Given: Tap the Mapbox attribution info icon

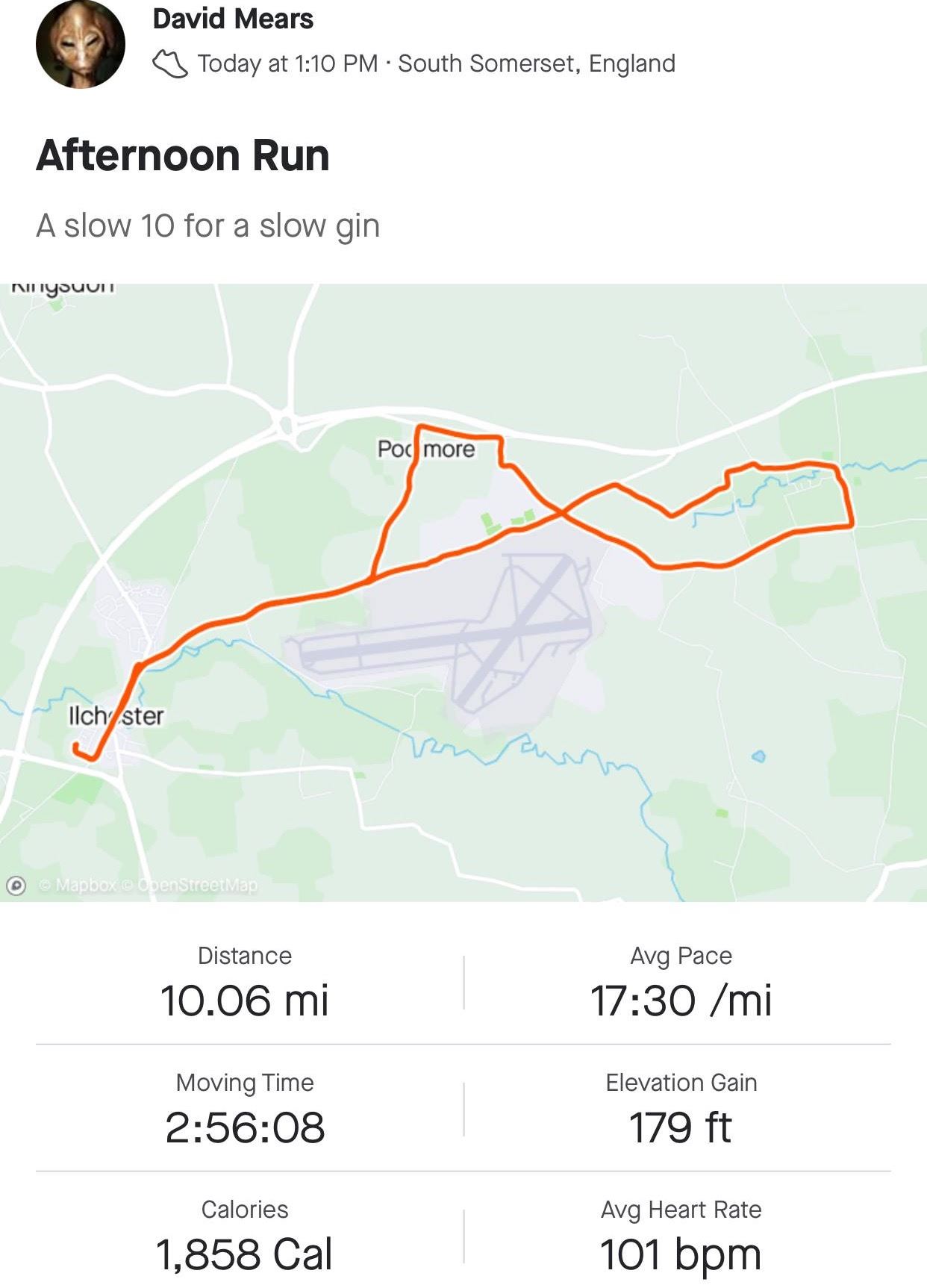Looking at the screenshot, I should click(16, 886).
